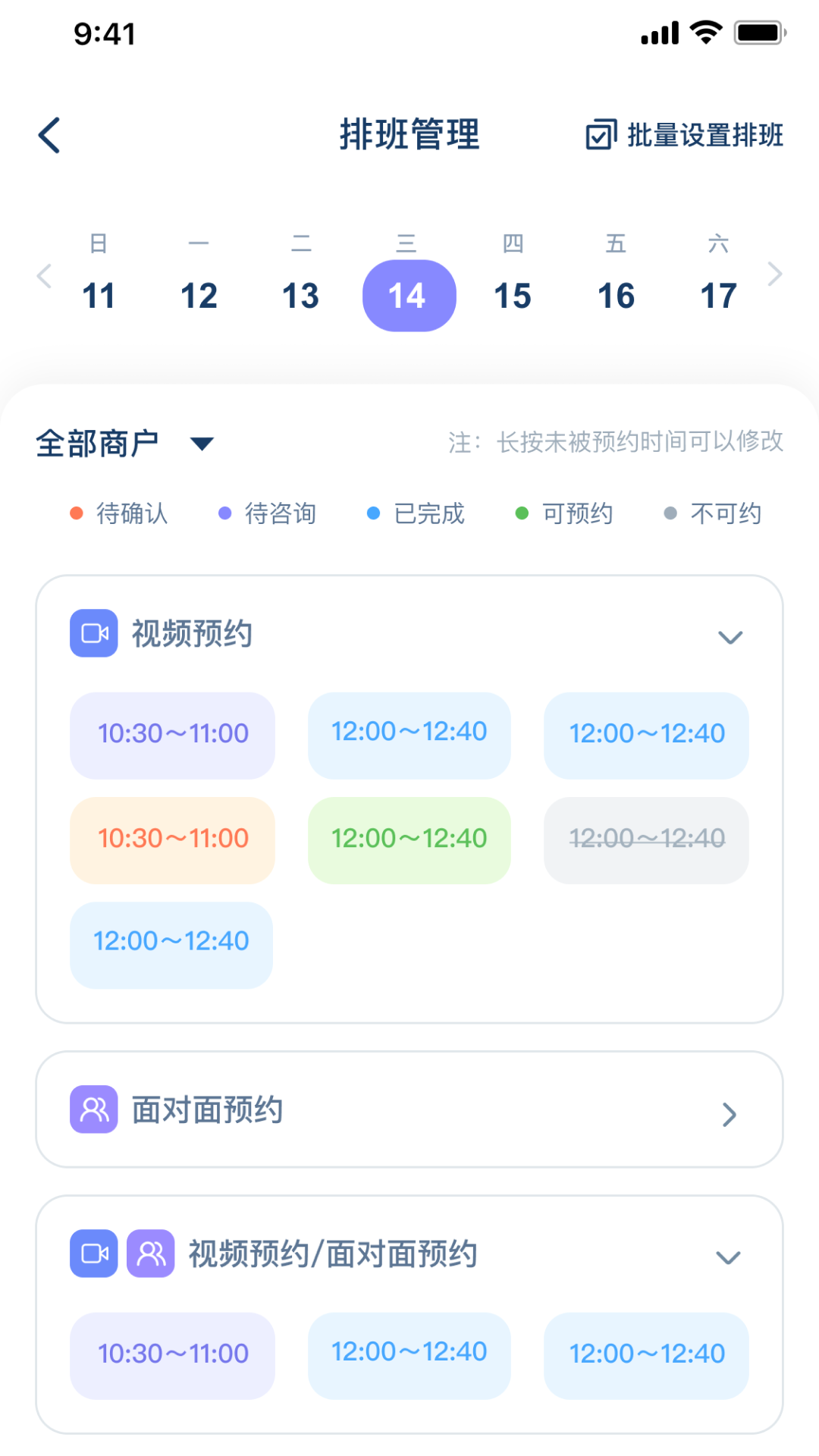Image resolution: width=819 pixels, height=1456 pixels.
Task: Click the left arrow to view previous week
Action: tap(43, 275)
